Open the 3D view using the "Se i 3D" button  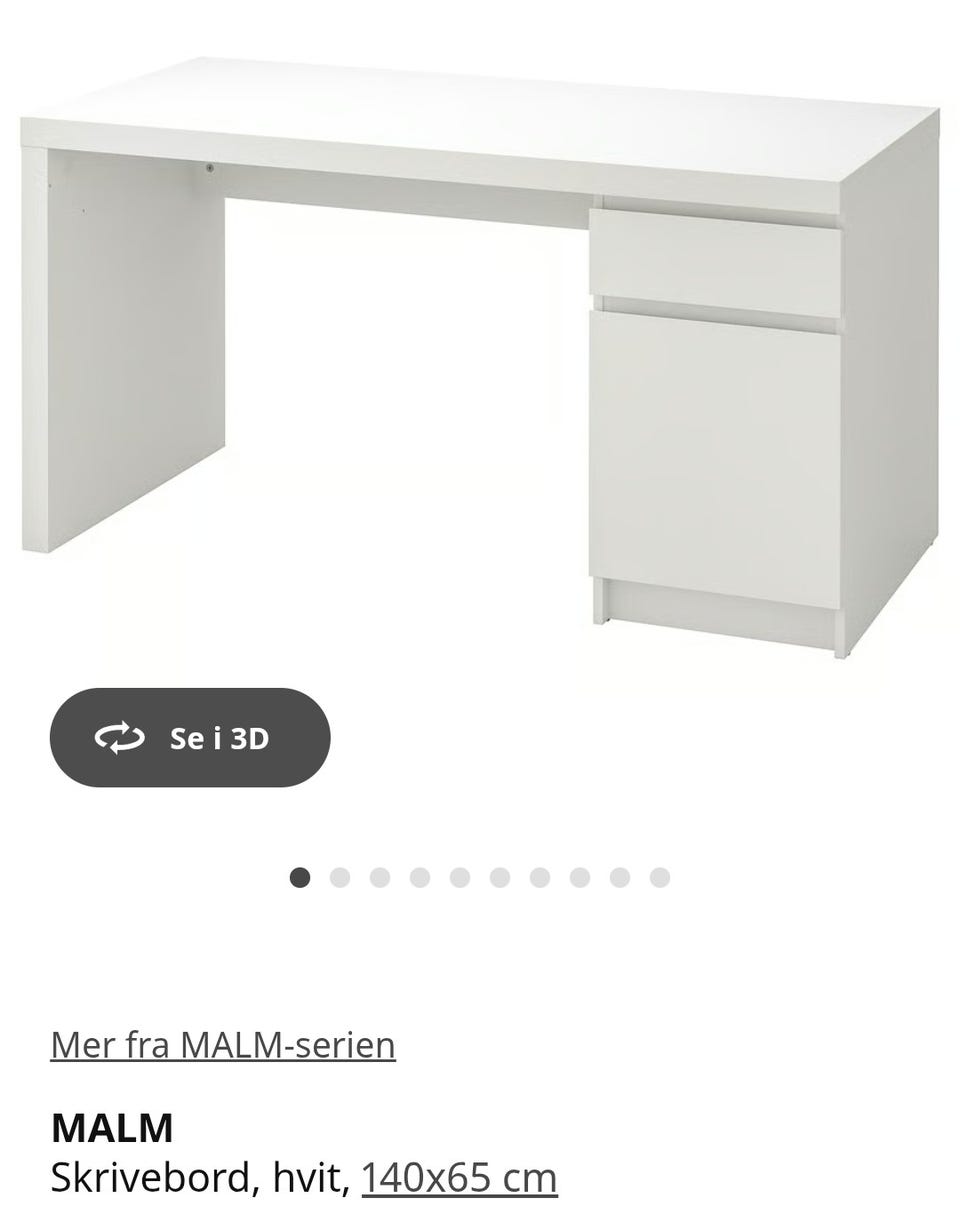point(188,738)
